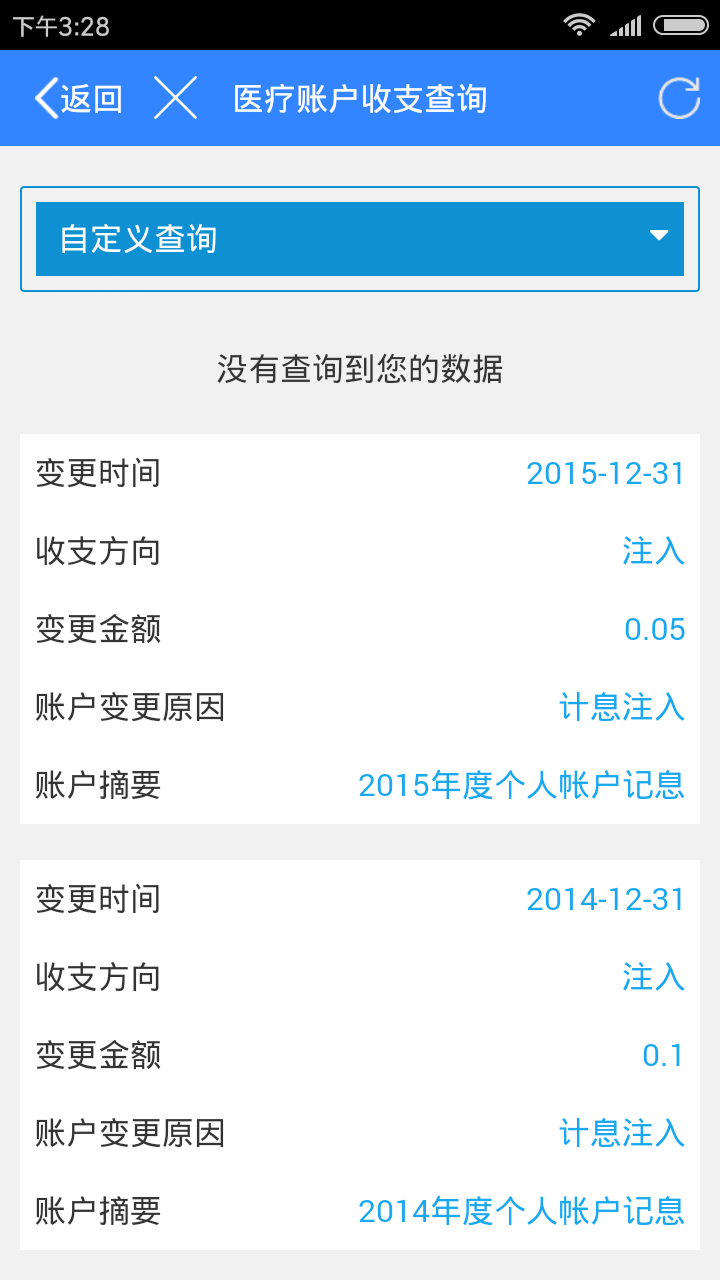The height and width of the screenshot is (1280, 720).
Task: Expand the 自定义查询 dropdown
Action: [360, 239]
